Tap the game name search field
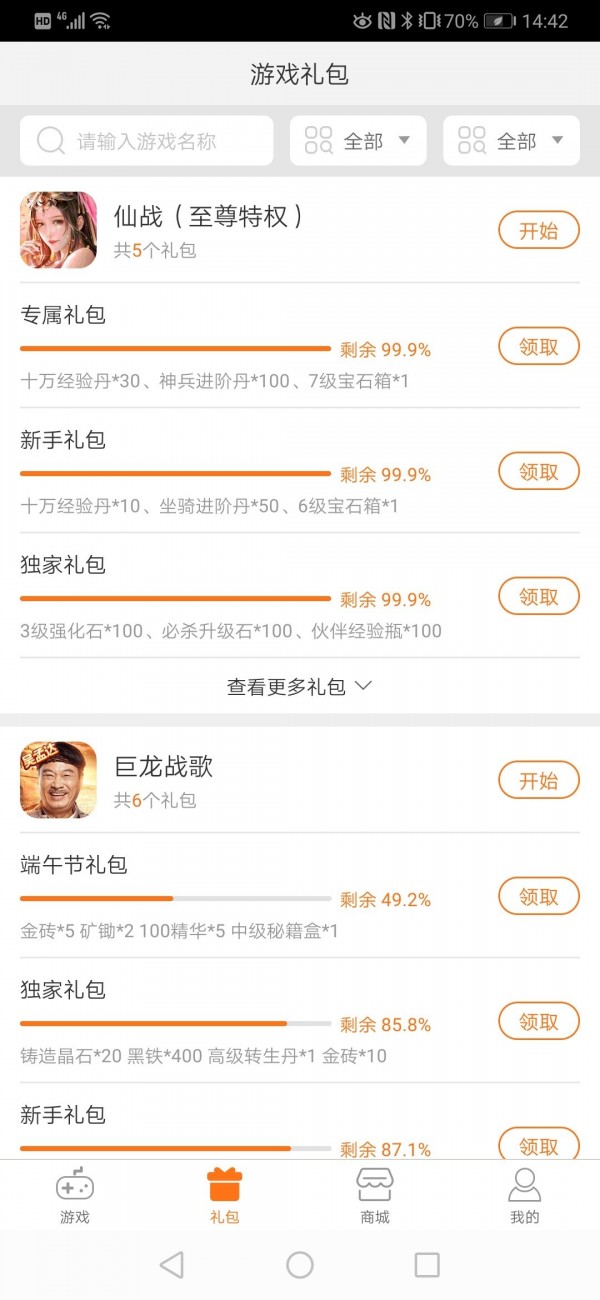The image size is (600, 1300). pyautogui.click(x=146, y=141)
